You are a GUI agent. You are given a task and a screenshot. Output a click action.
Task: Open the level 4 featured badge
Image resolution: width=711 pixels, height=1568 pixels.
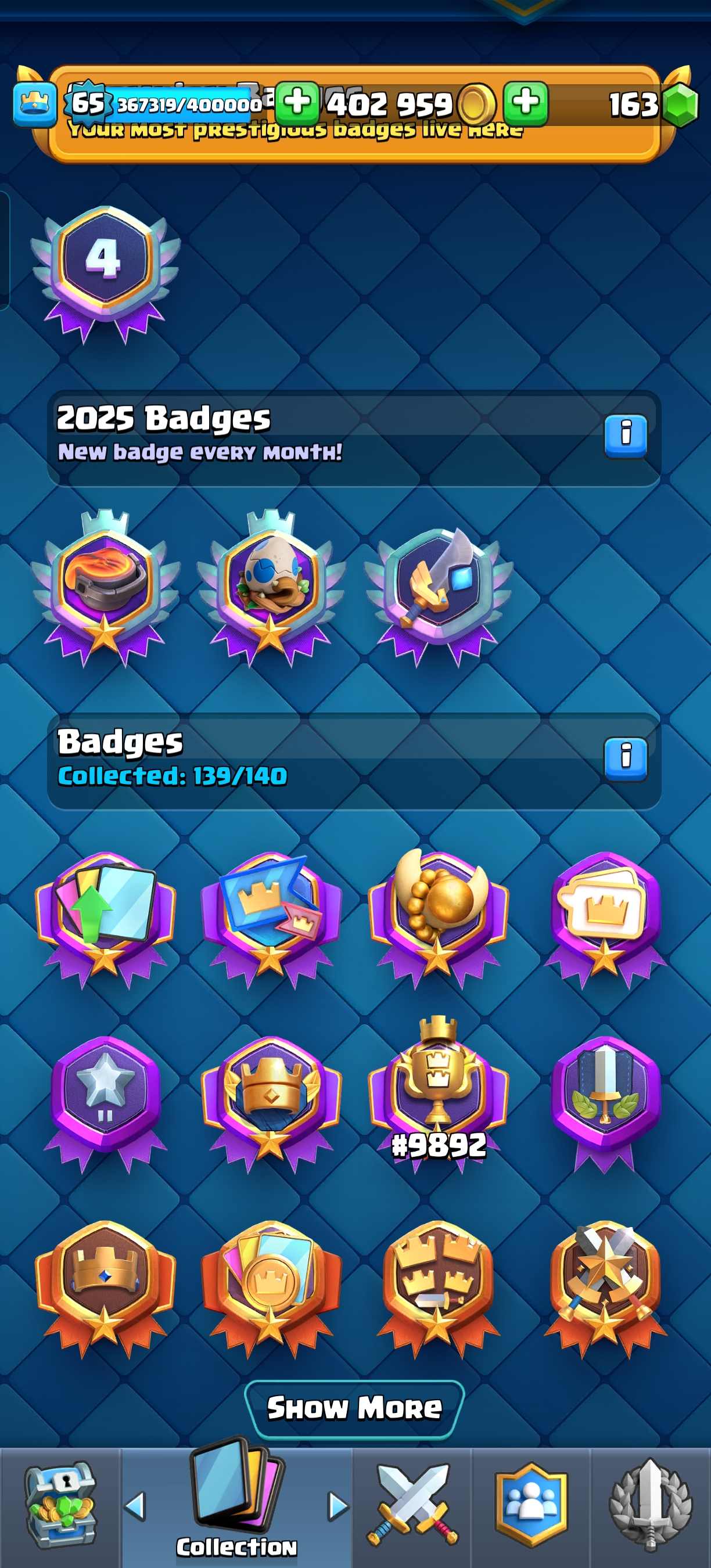[x=105, y=268]
